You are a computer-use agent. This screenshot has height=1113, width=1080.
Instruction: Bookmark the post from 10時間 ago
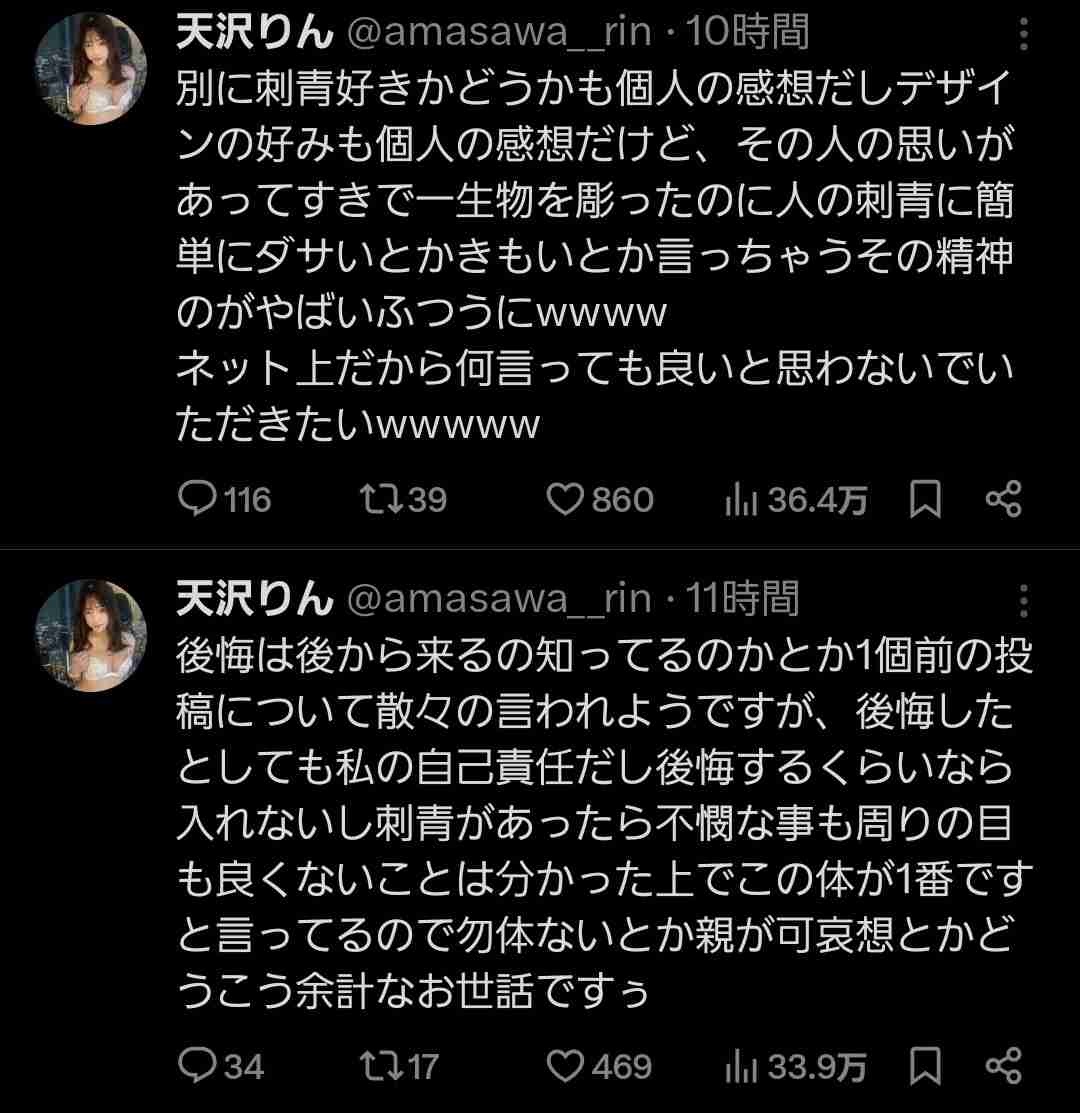tap(925, 498)
